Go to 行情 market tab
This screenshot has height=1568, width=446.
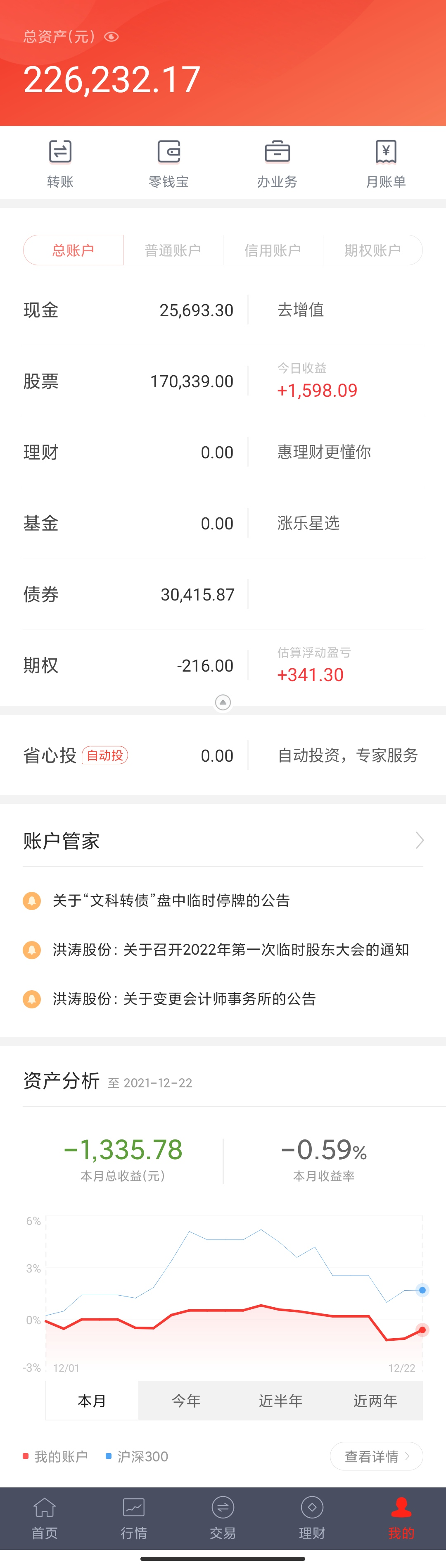pyautogui.click(x=134, y=1518)
